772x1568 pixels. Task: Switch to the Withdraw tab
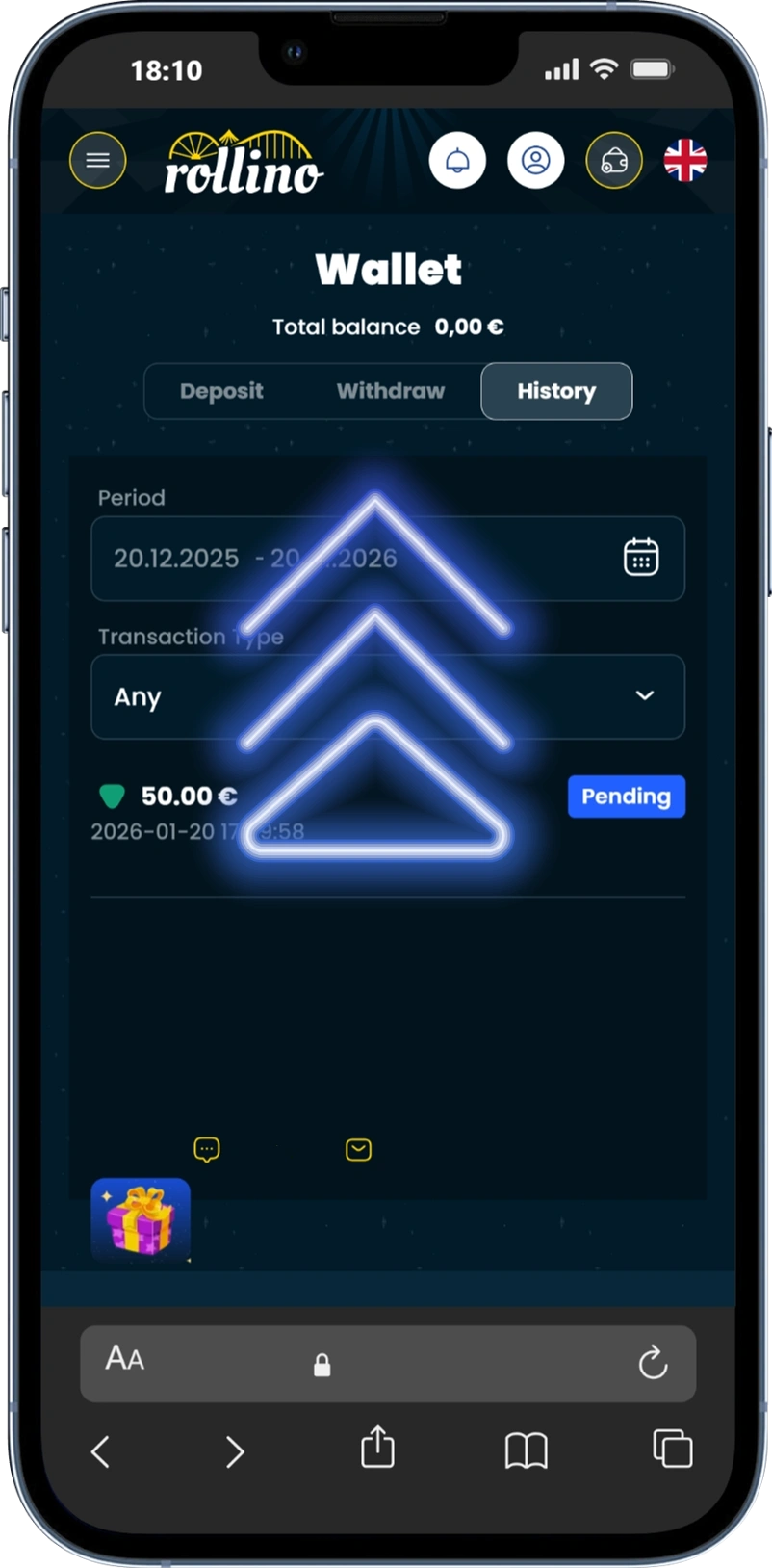[x=391, y=391]
